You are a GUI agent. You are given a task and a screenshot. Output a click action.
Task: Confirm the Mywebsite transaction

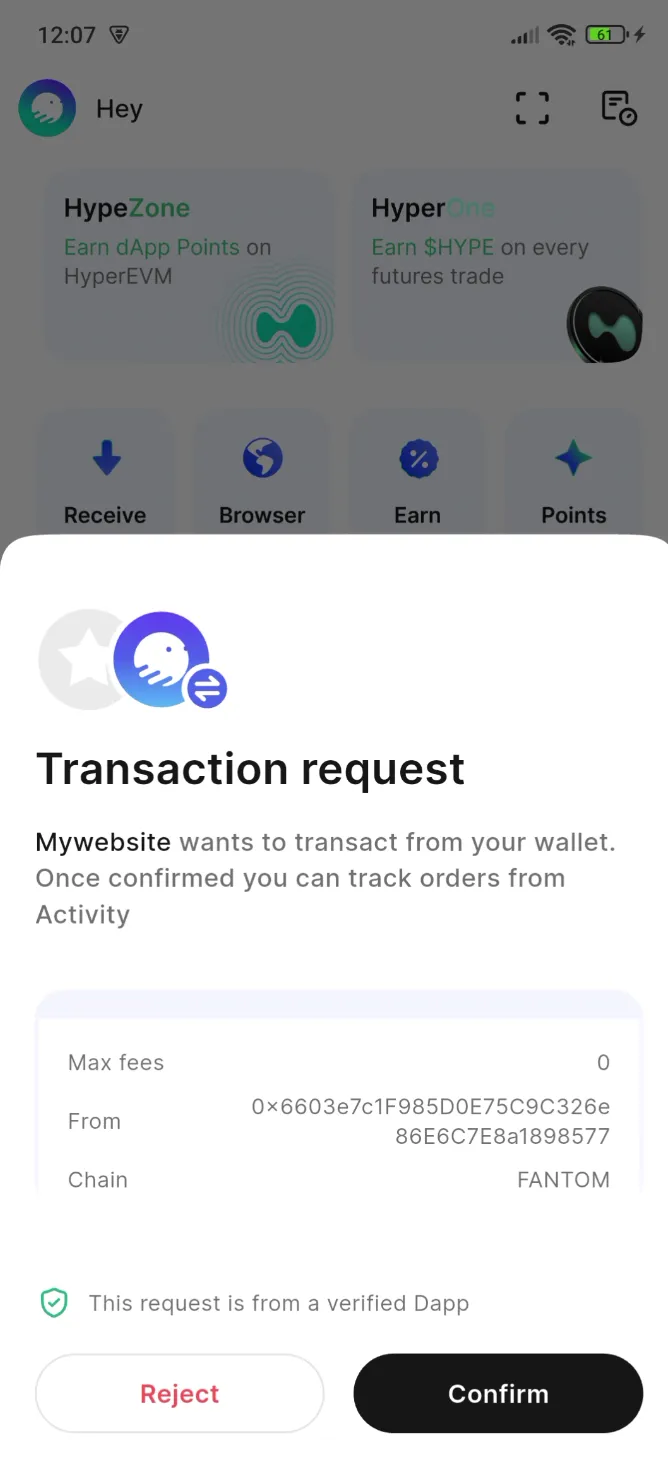click(498, 1393)
